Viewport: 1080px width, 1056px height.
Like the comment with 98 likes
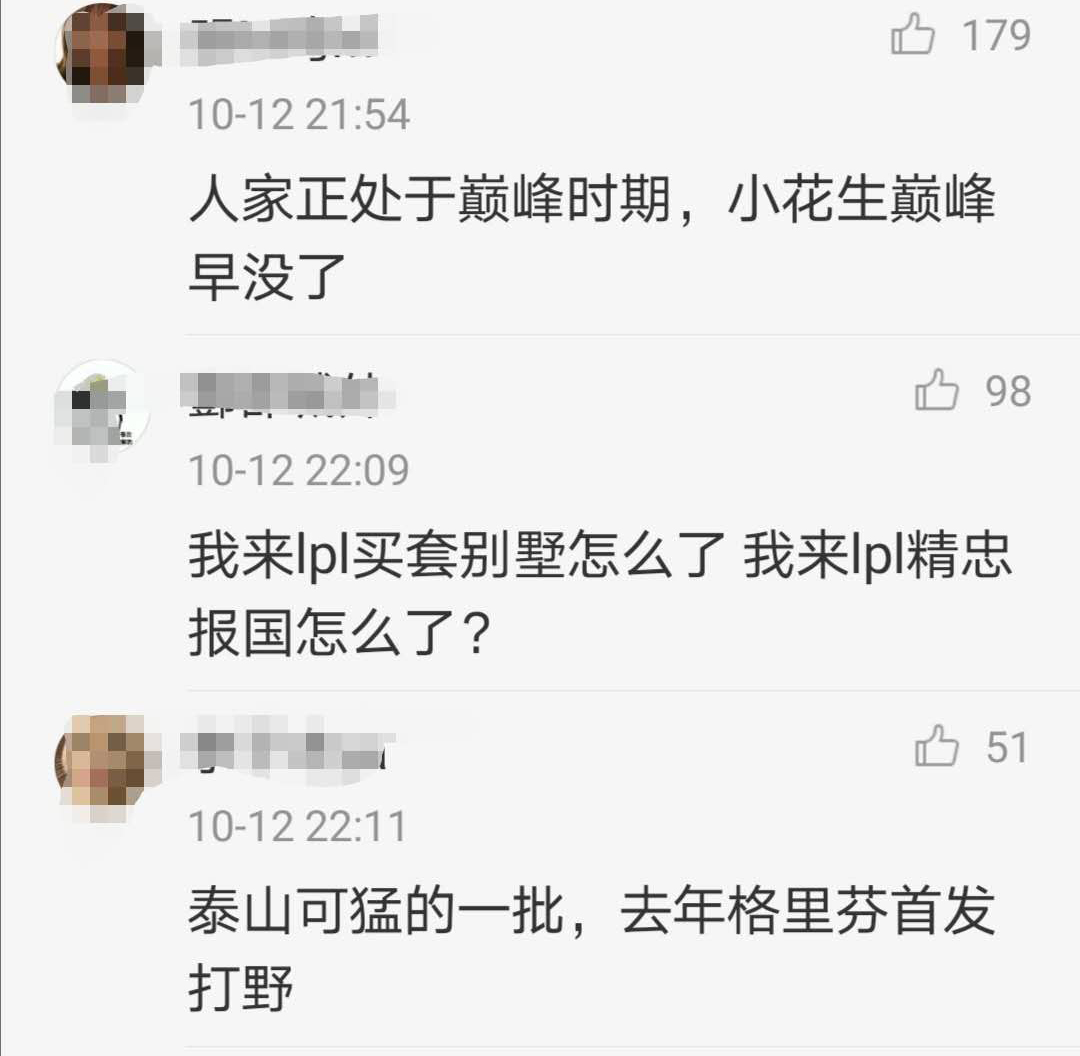(937, 392)
